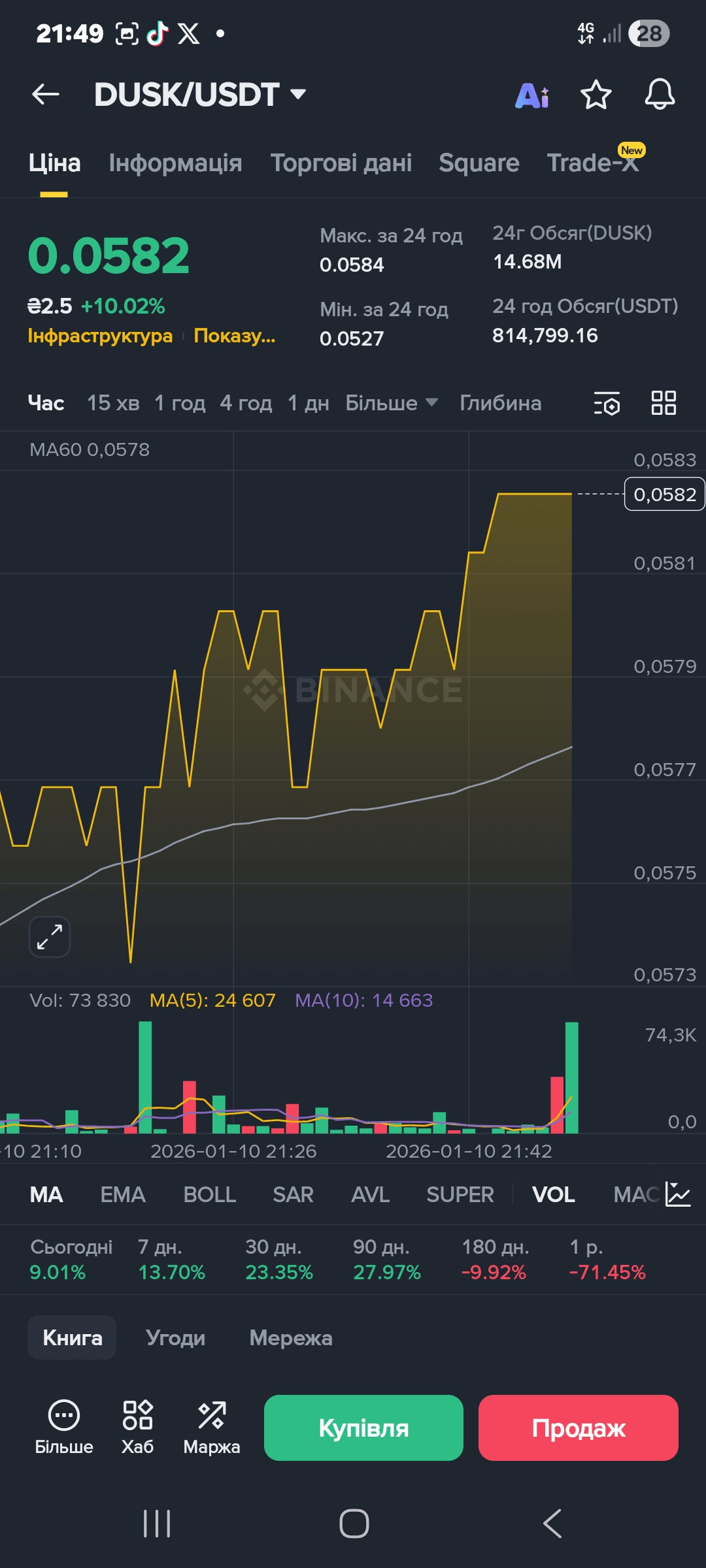
Task: Open the DUSK/USDT pair dropdown
Action: point(298,95)
